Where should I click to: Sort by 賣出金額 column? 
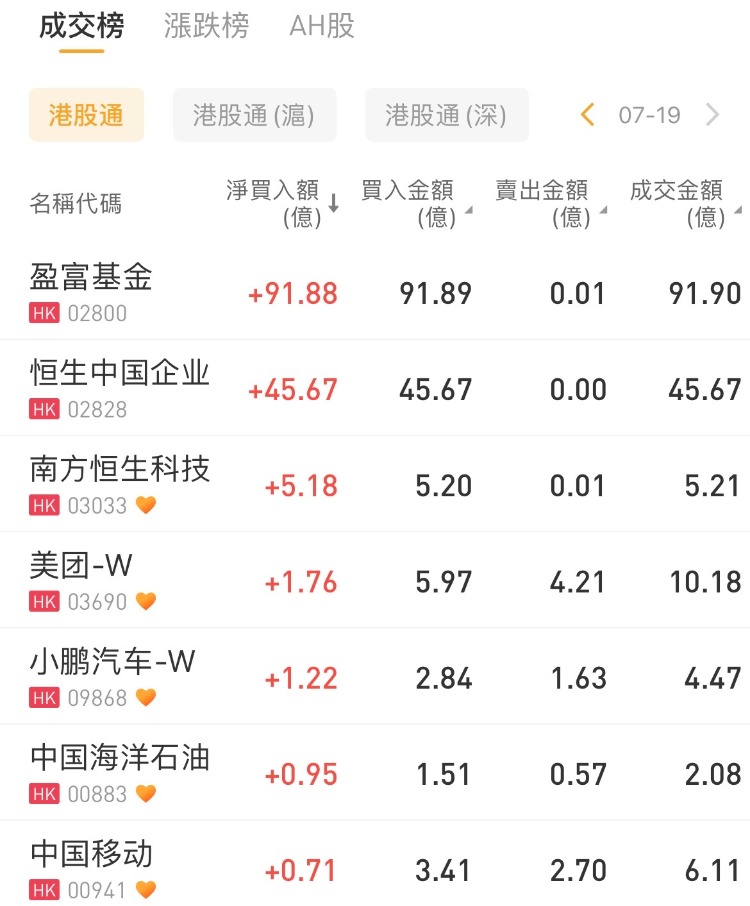[549, 203]
